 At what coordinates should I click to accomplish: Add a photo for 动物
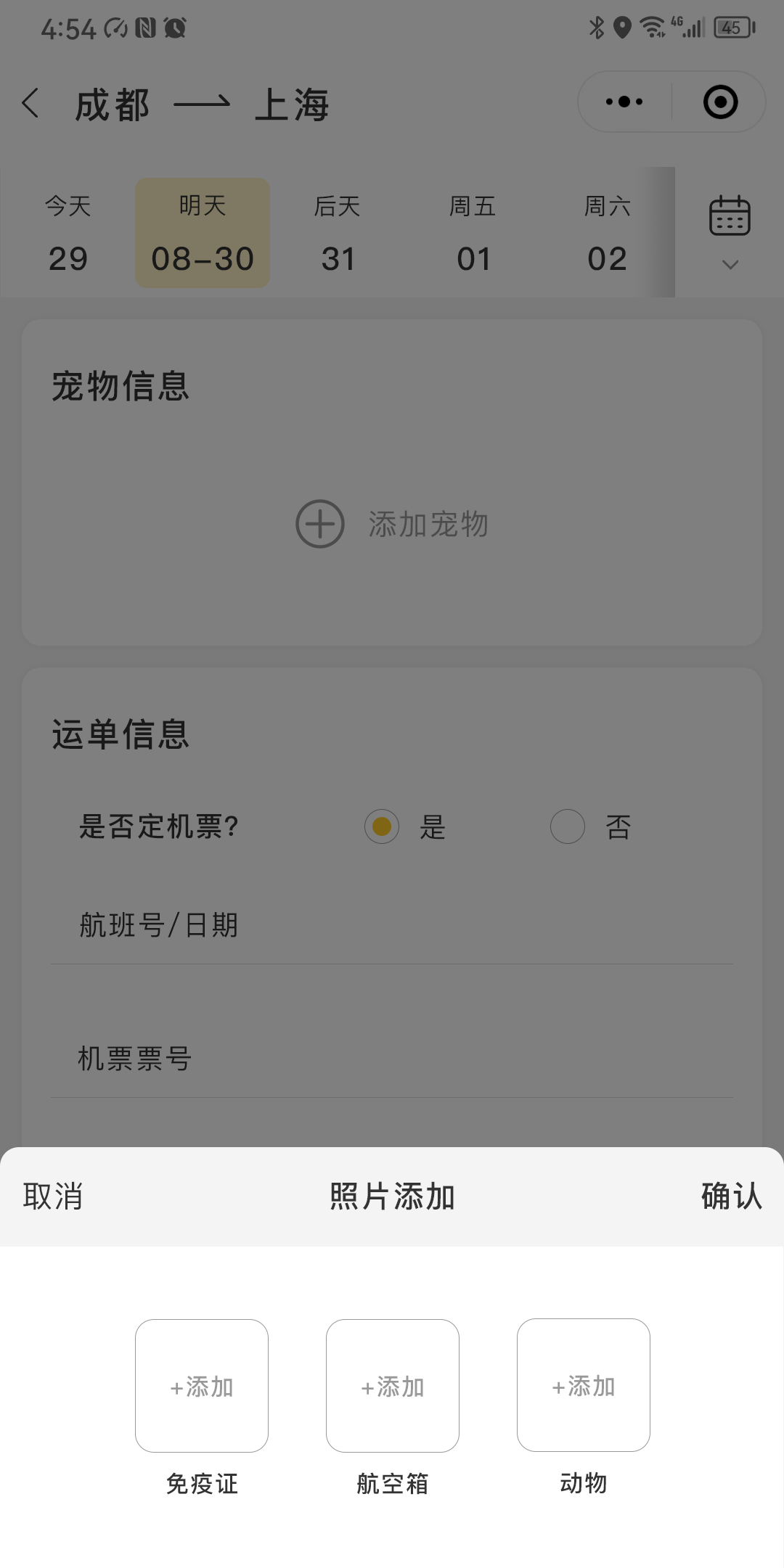click(x=584, y=1385)
